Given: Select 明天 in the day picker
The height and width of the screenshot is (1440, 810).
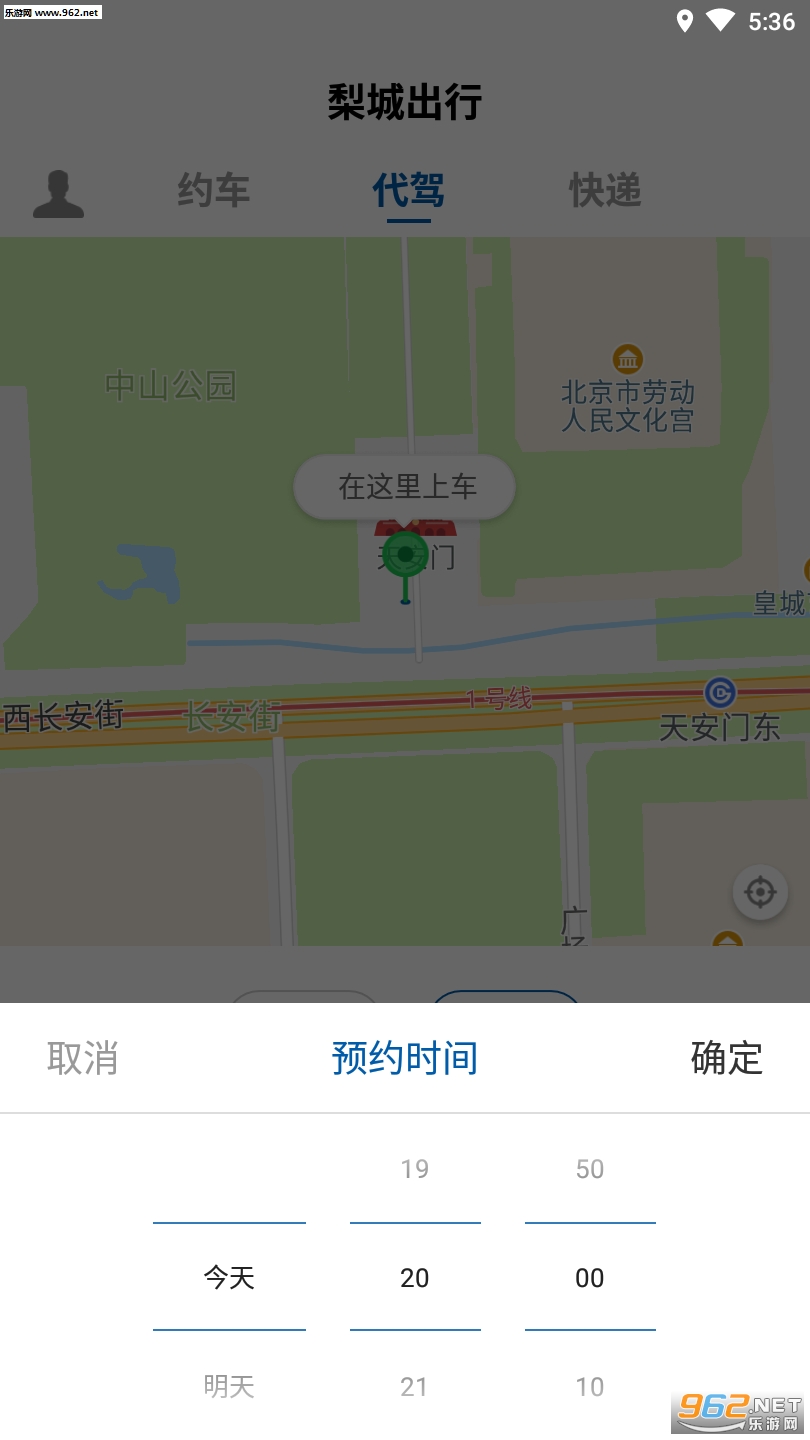Looking at the screenshot, I should tap(229, 1386).
